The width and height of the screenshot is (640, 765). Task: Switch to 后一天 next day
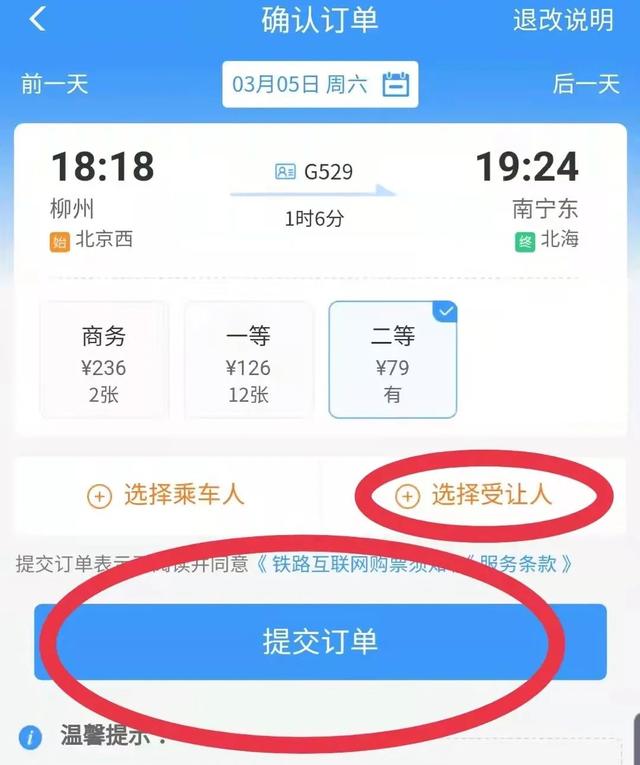[x=586, y=83]
